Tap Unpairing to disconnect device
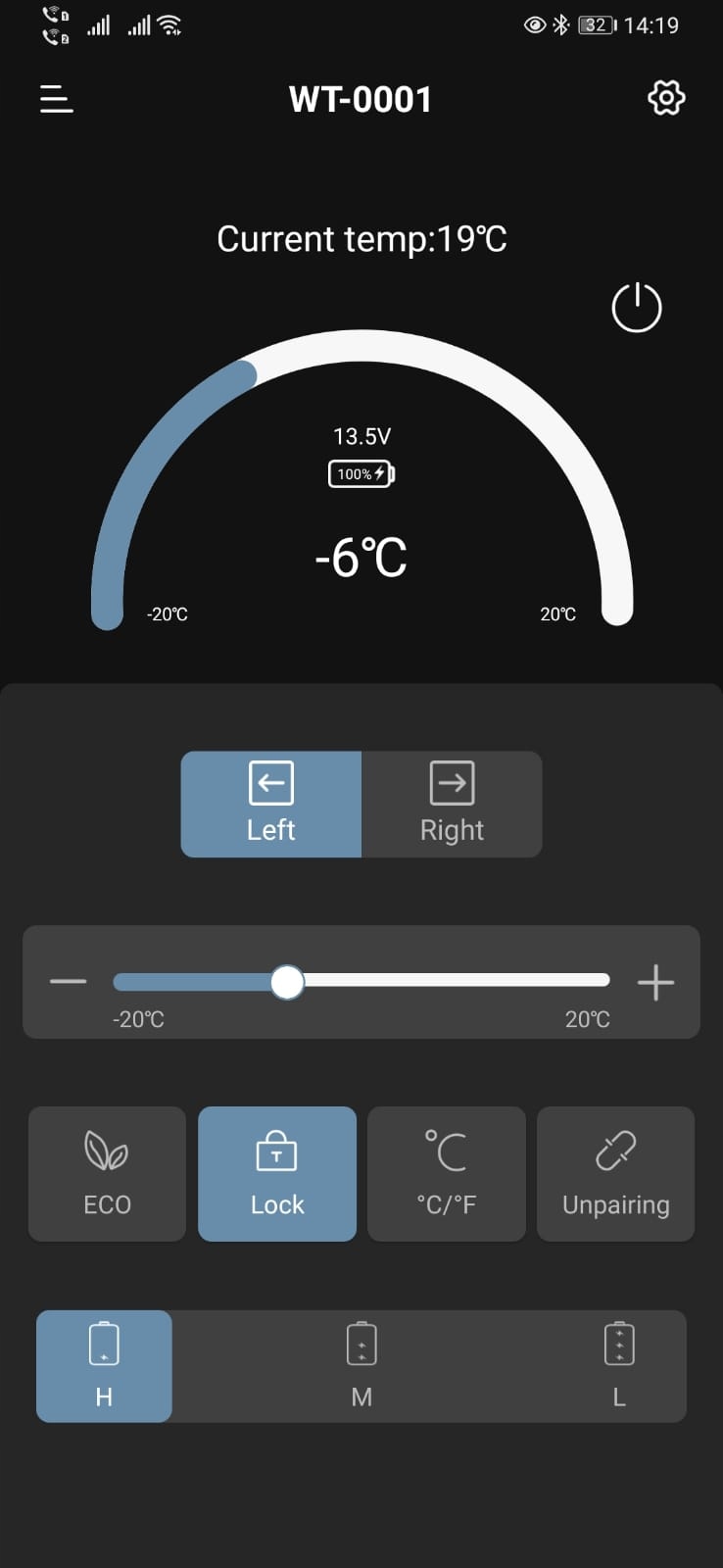This screenshot has height=1568, width=723. 615,1174
